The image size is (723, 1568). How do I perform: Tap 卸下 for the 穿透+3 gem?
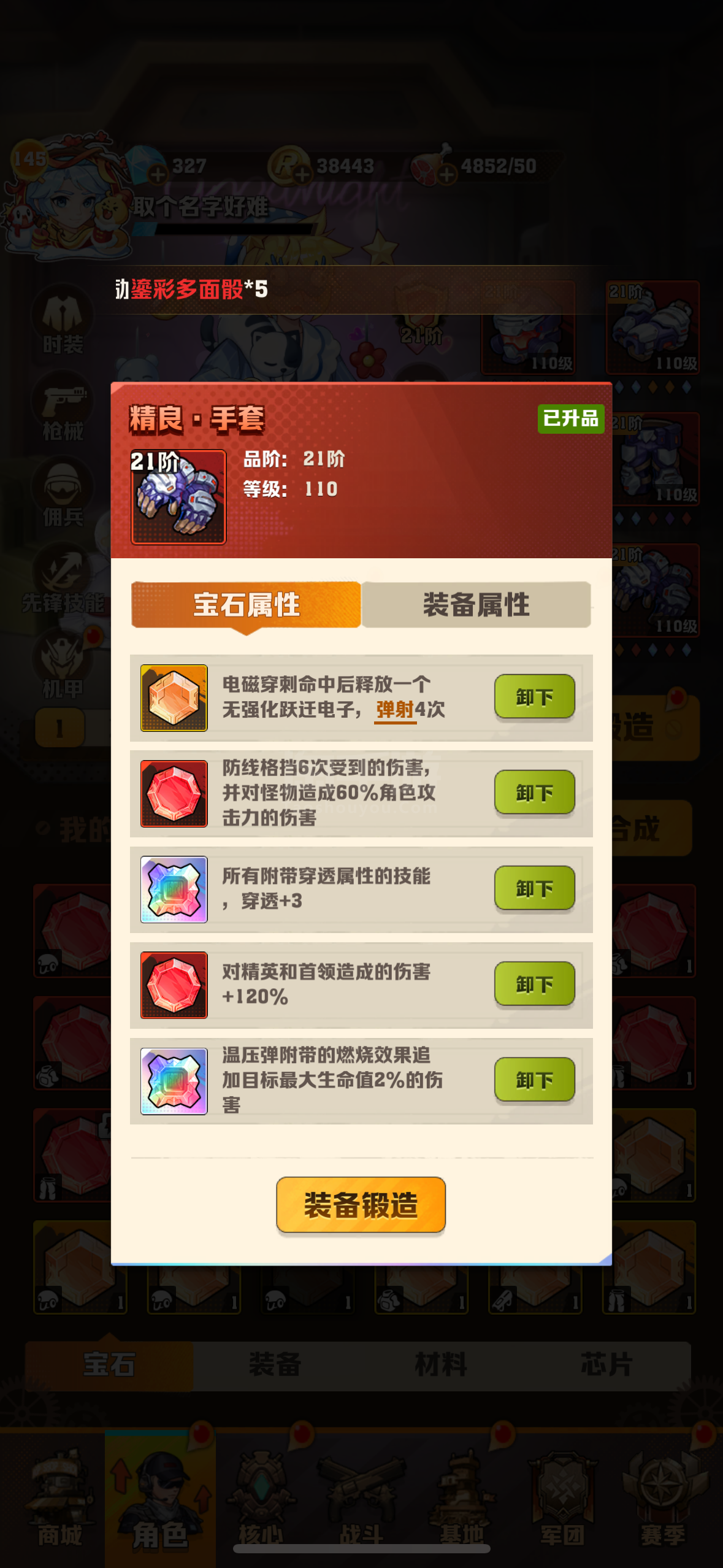534,888
